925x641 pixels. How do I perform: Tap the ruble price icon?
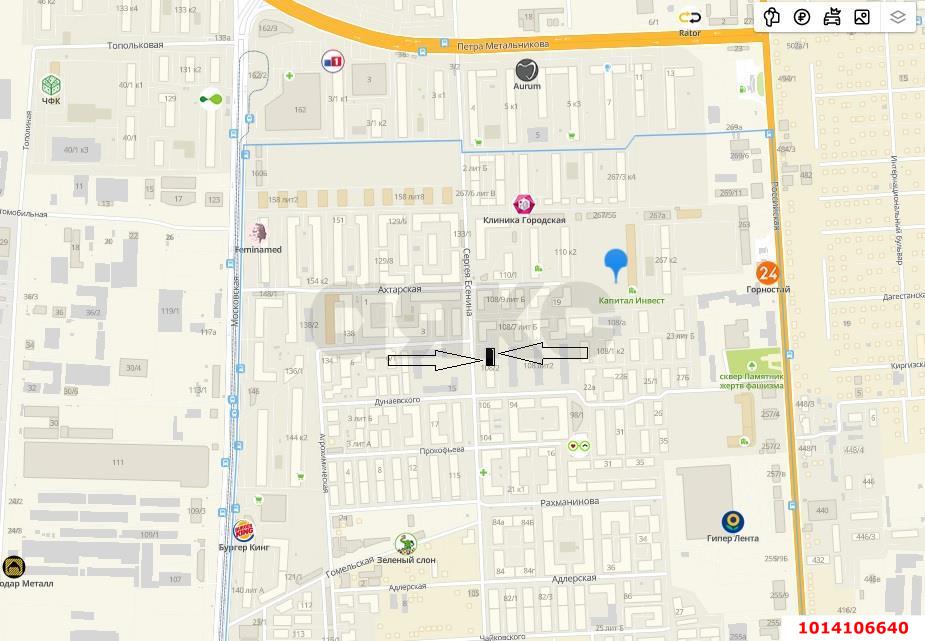tap(802, 17)
